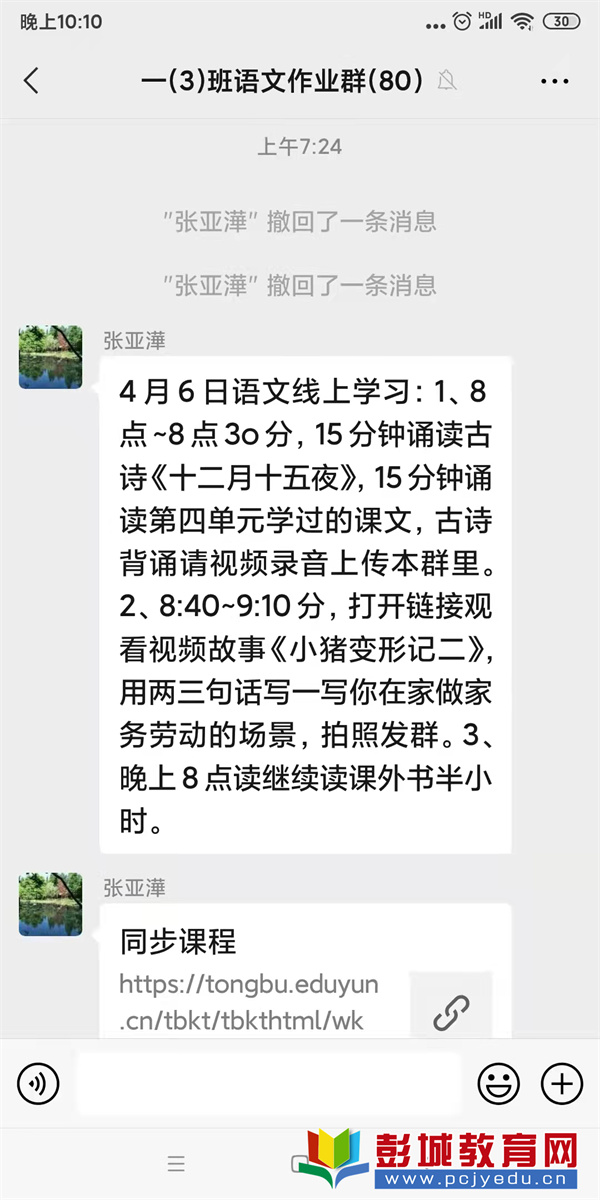
Task: Open the plus attachment menu
Action: click(x=561, y=1083)
